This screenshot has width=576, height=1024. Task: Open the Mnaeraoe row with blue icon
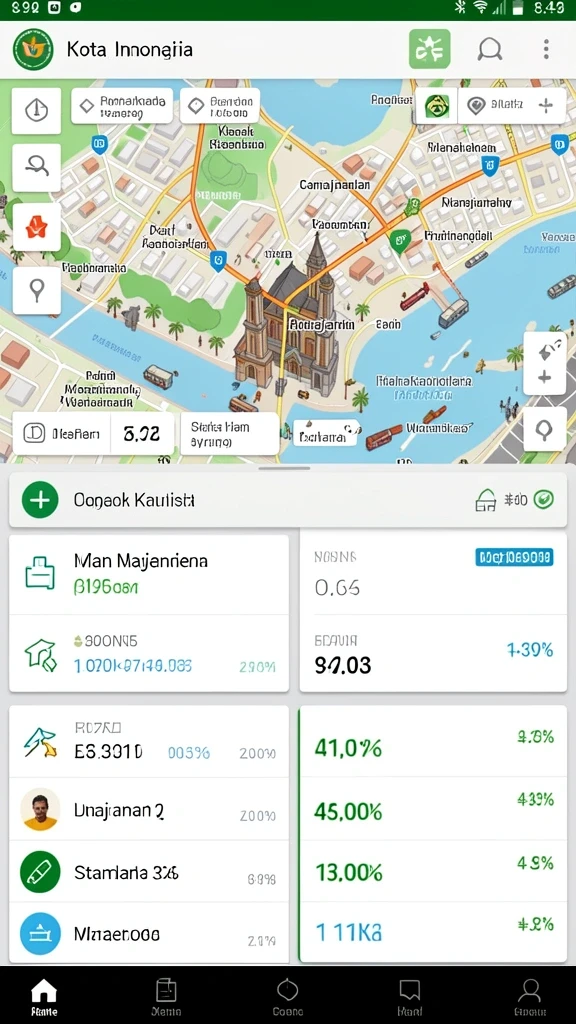[x=149, y=933]
